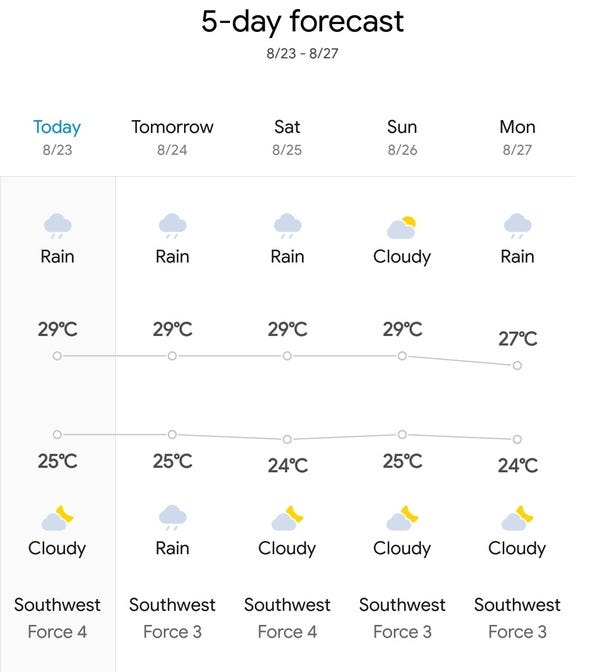View the Sun 8/26 forecast column

pyautogui.click(x=402, y=137)
